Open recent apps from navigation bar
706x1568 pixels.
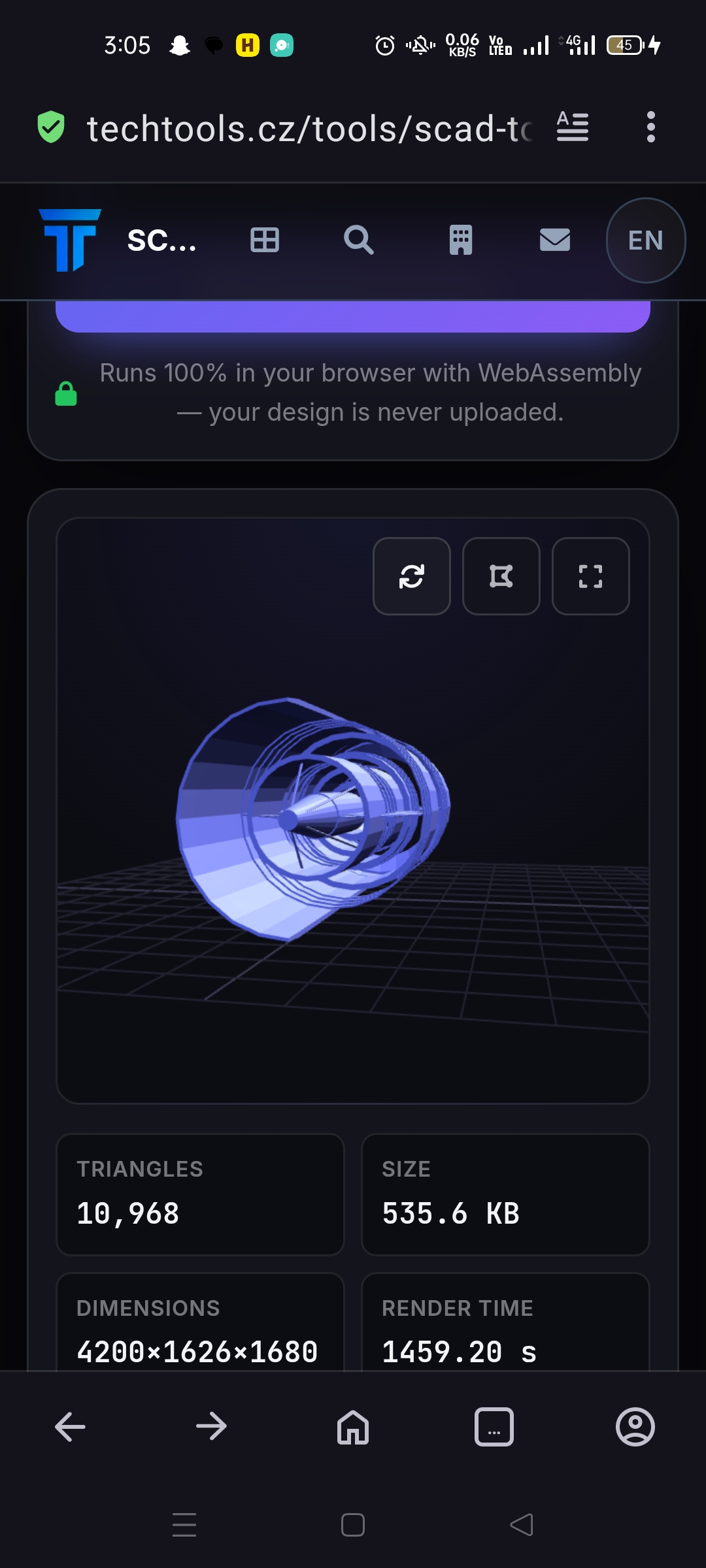pos(184,1525)
